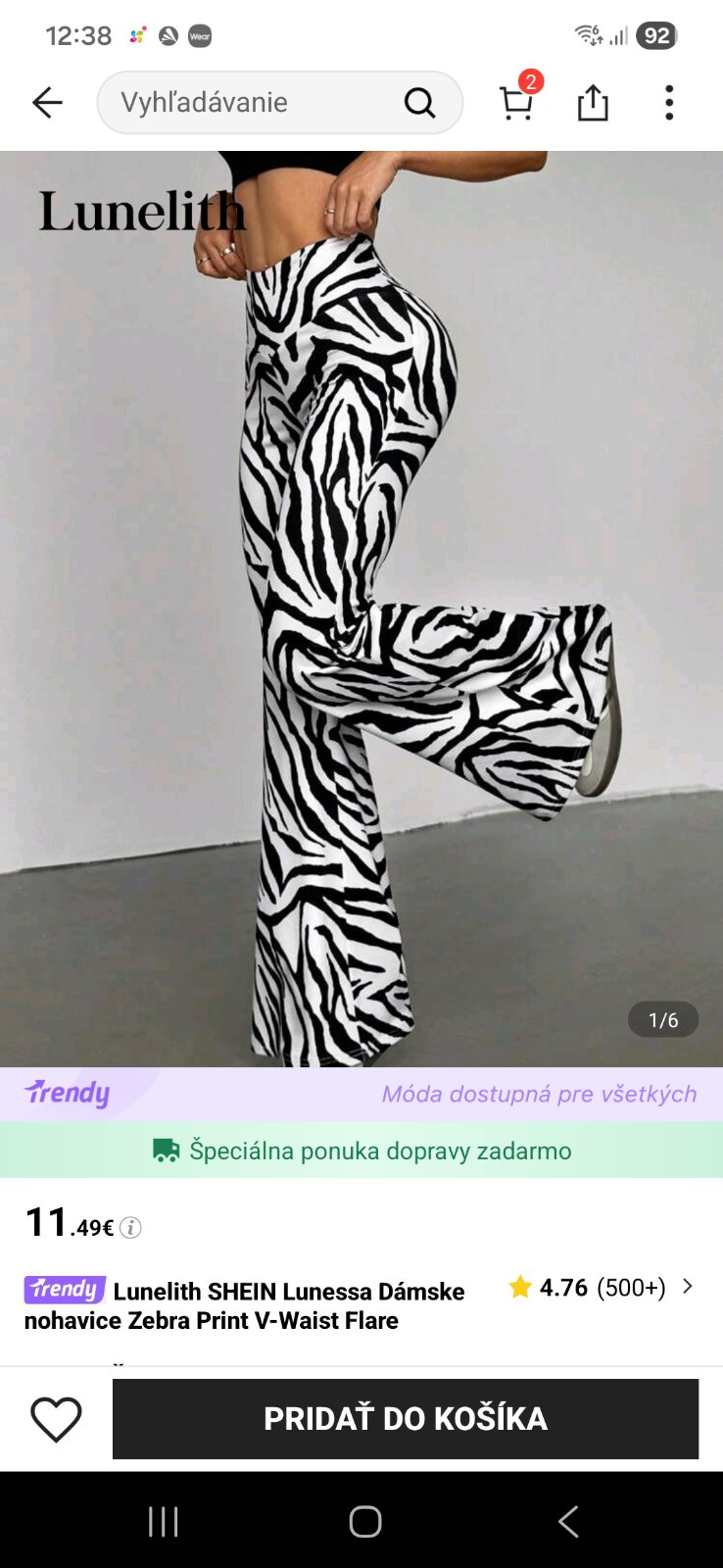
Task: Share this product
Action: click(593, 102)
